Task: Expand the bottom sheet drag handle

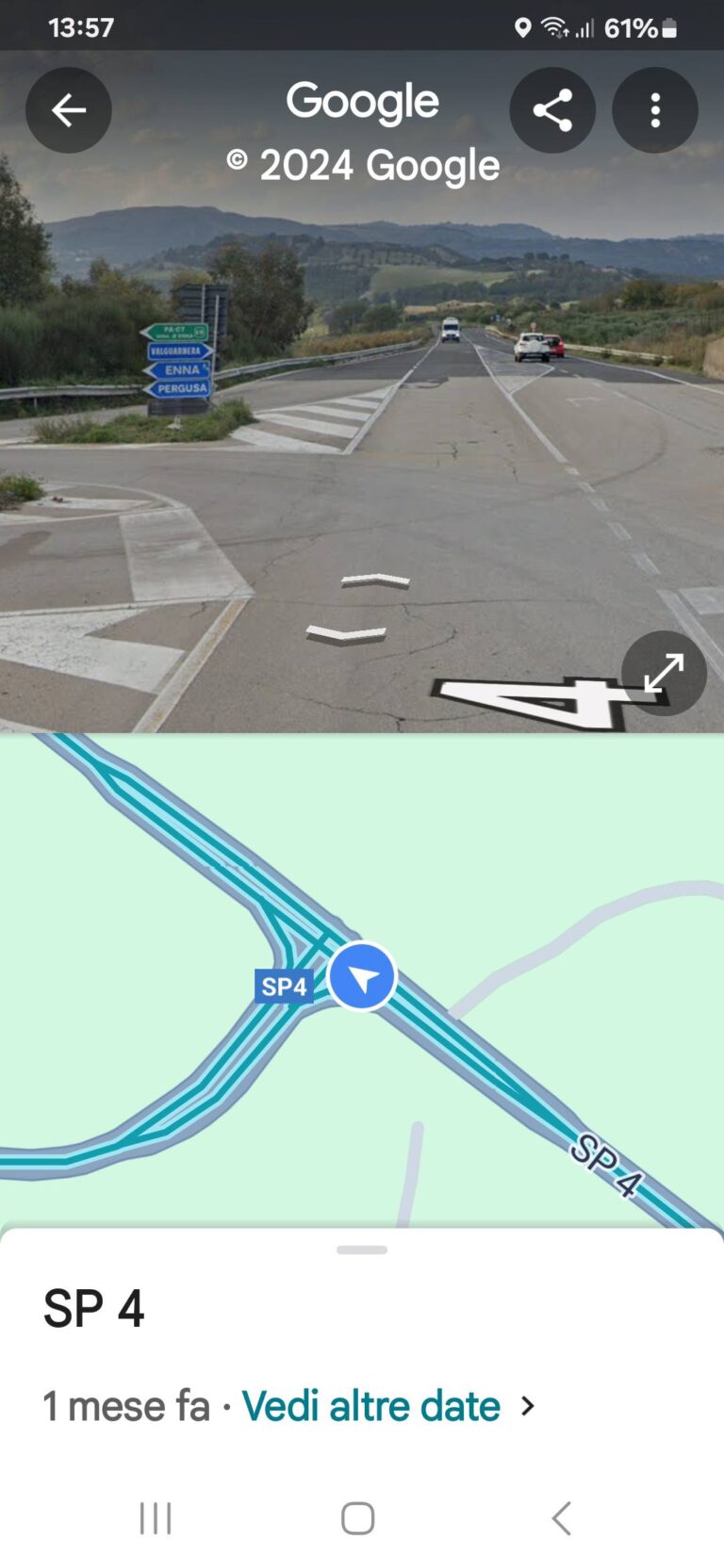Action: (x=362, y=1250)
